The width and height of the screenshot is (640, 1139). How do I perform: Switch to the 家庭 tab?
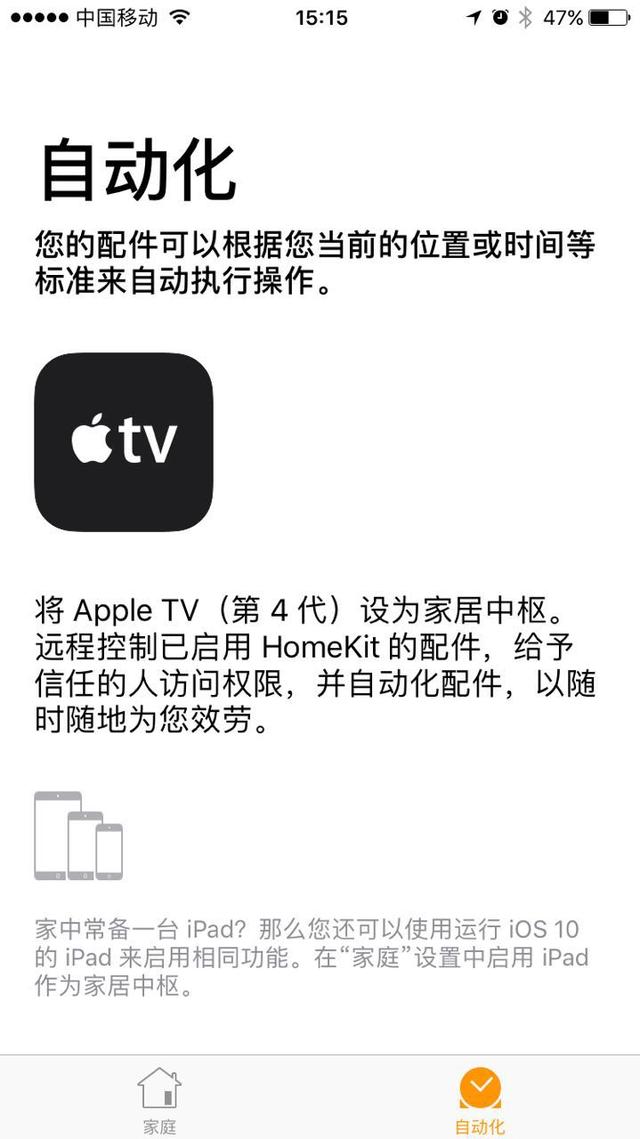pos(159,1098)
